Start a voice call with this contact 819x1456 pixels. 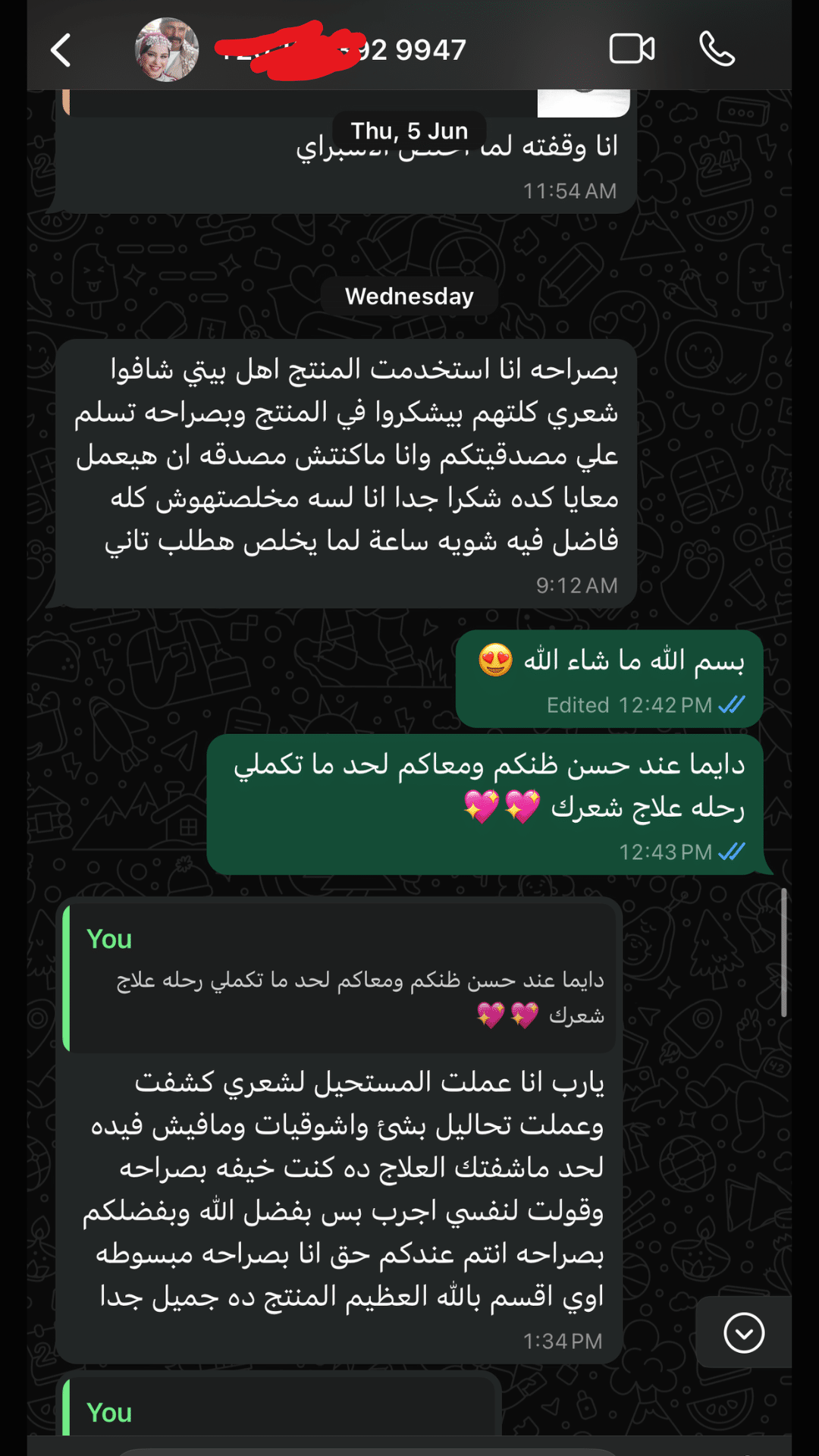tap(717, 49)
